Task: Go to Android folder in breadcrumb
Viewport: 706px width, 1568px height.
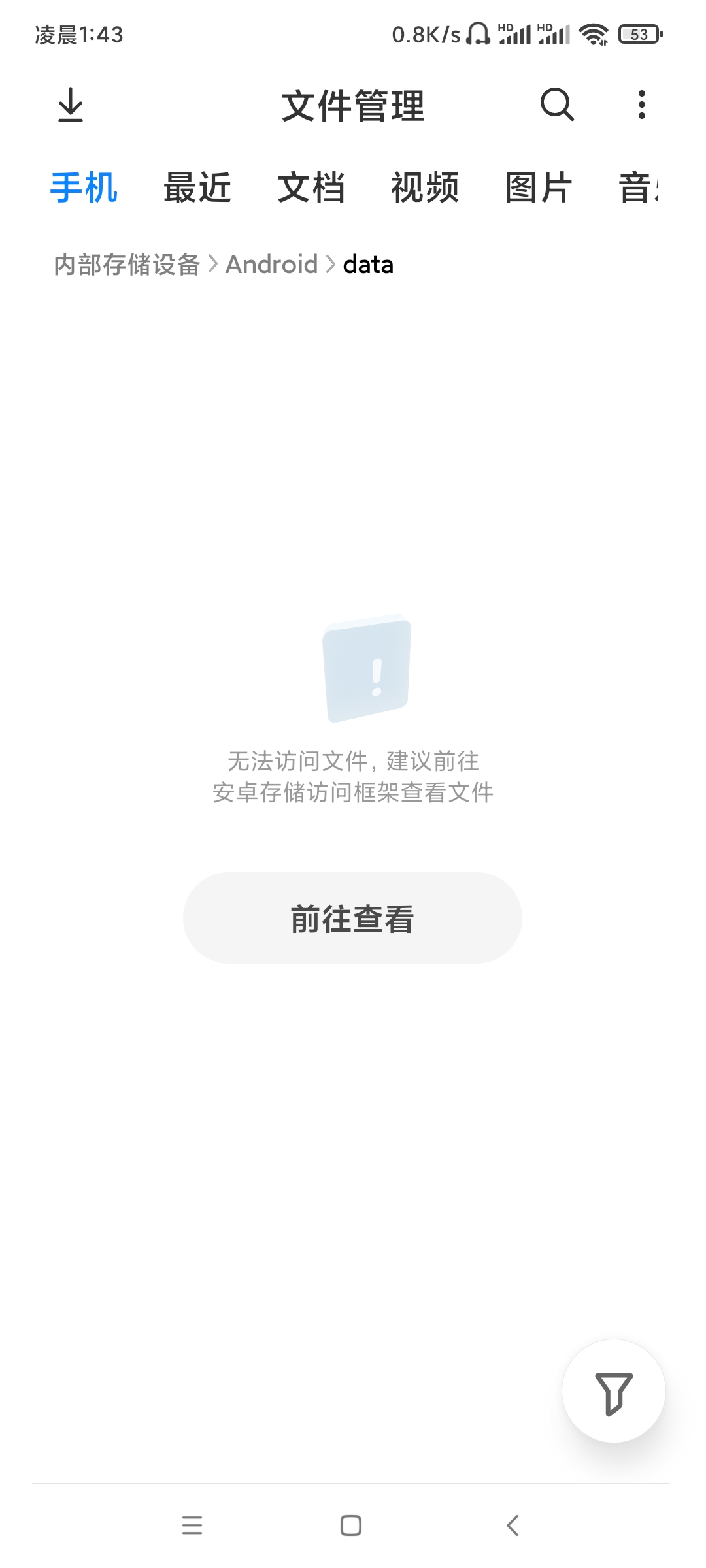Action: click(x=272, y=265)
